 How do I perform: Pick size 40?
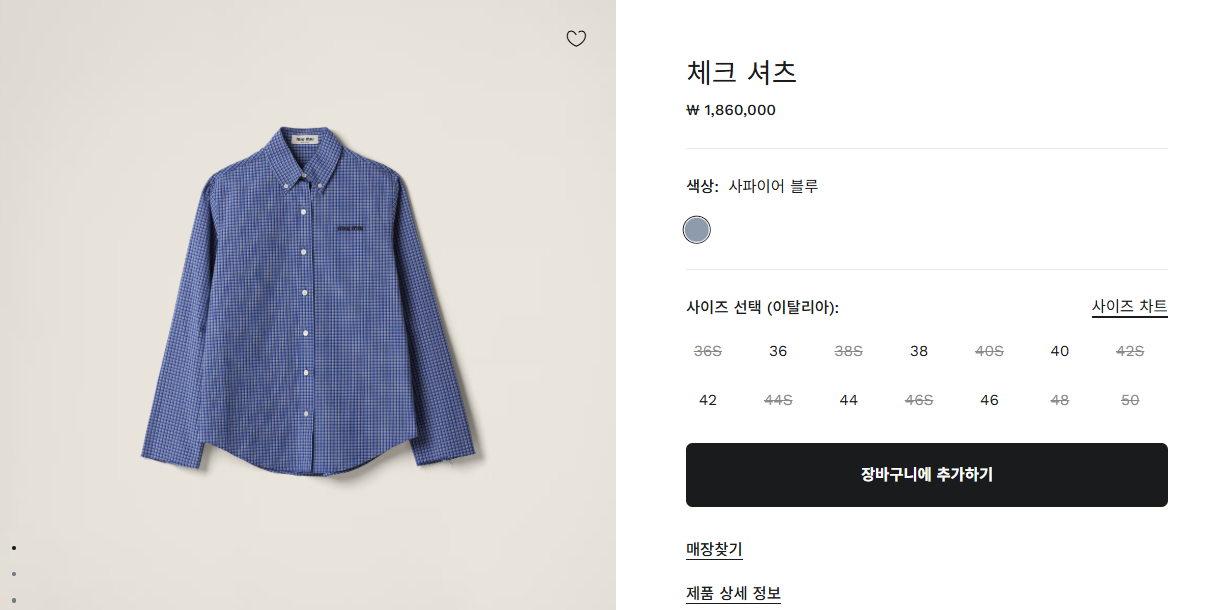(1060, 351)
